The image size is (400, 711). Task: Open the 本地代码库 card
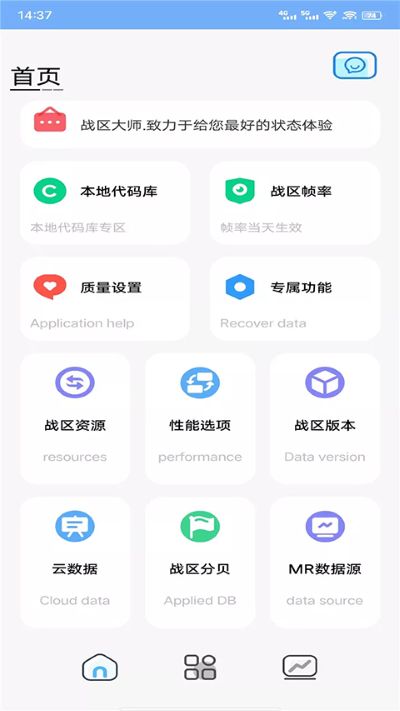pos(105,203)
